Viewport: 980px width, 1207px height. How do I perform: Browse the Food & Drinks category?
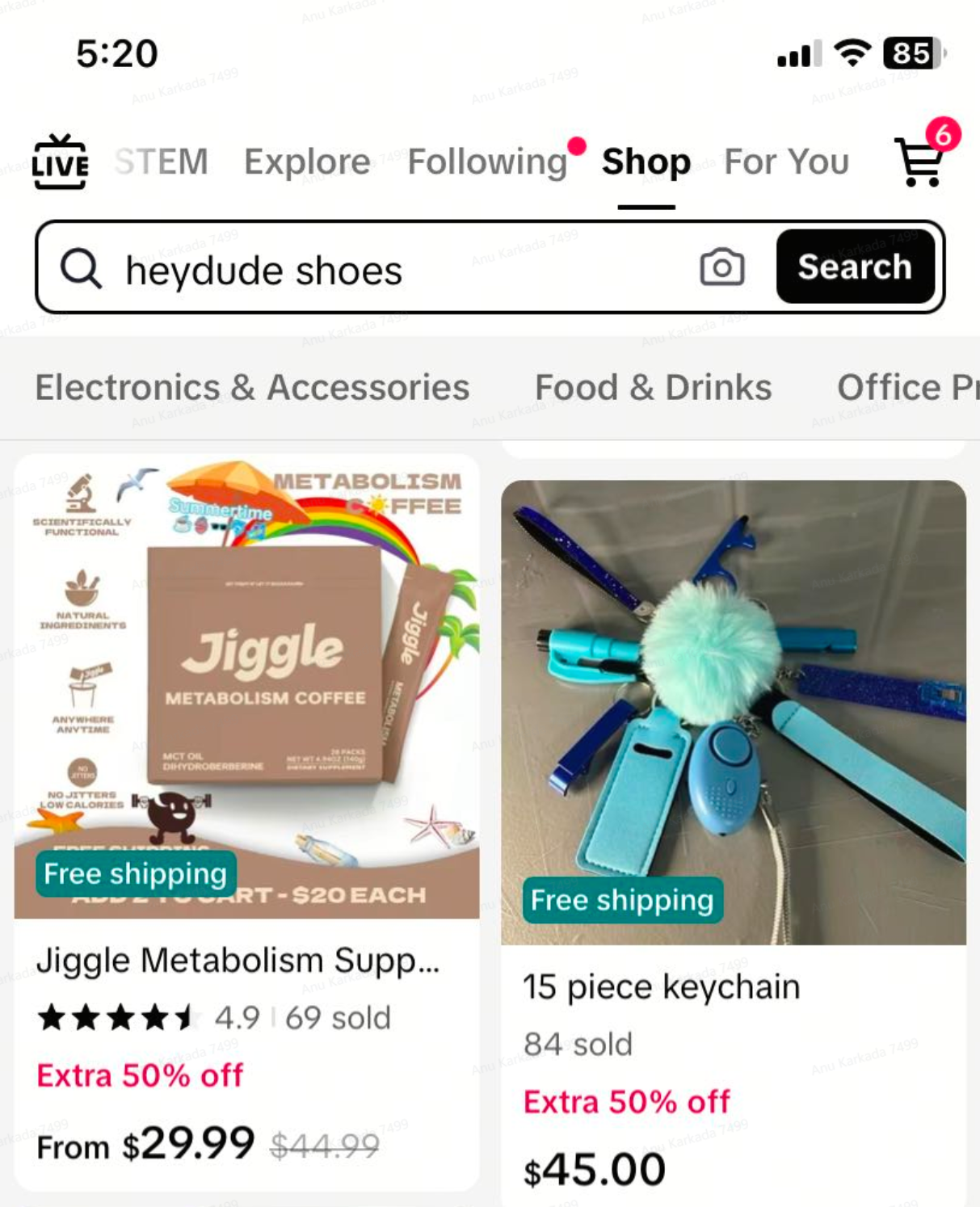653,388
